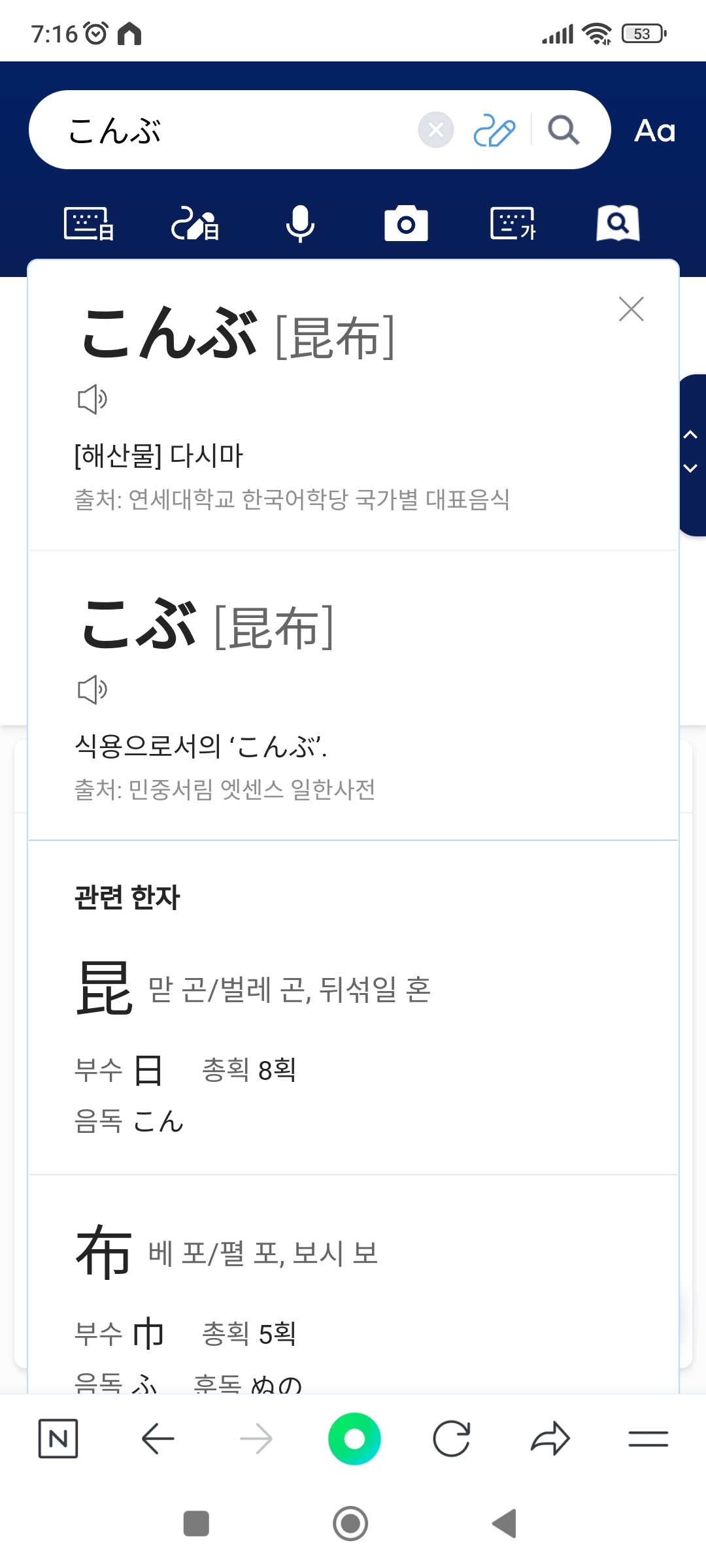The width and height of the screenshot is (706, 1568).
Task: Play pronunciation of こぶ
Action: (92, 689)
